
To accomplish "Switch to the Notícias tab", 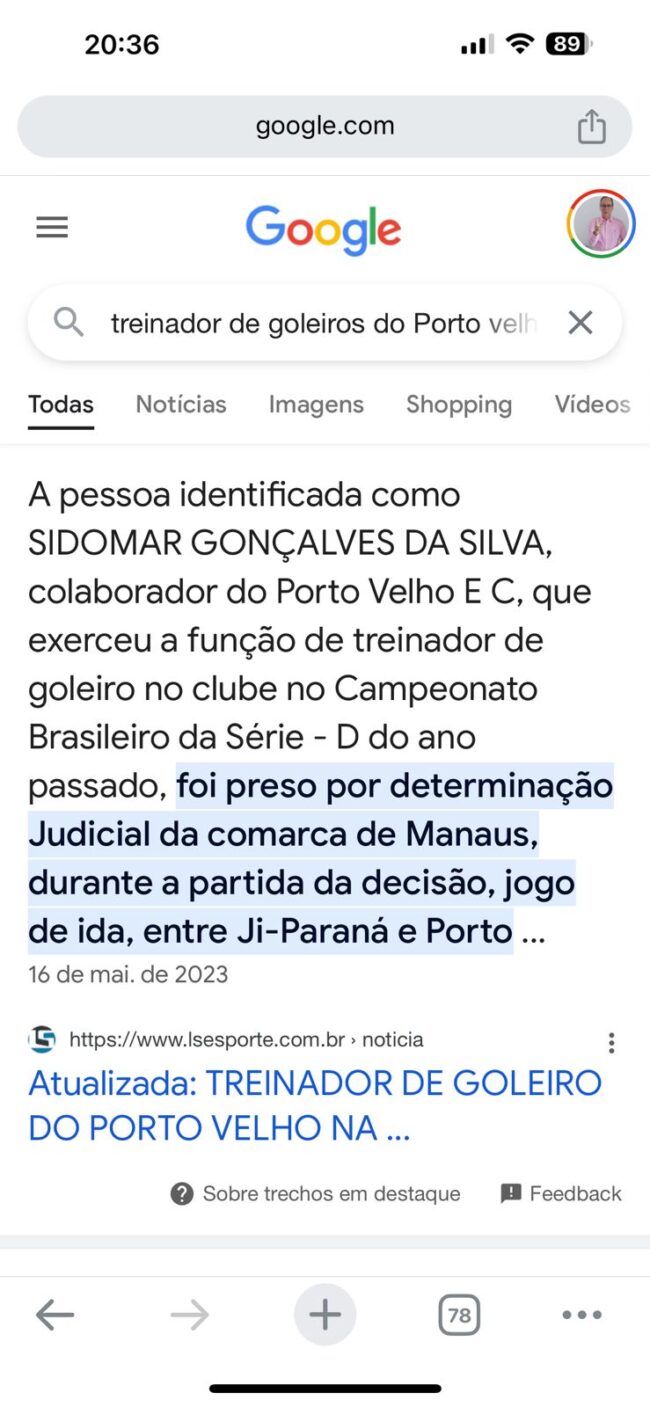I will [x=181, y=404].
